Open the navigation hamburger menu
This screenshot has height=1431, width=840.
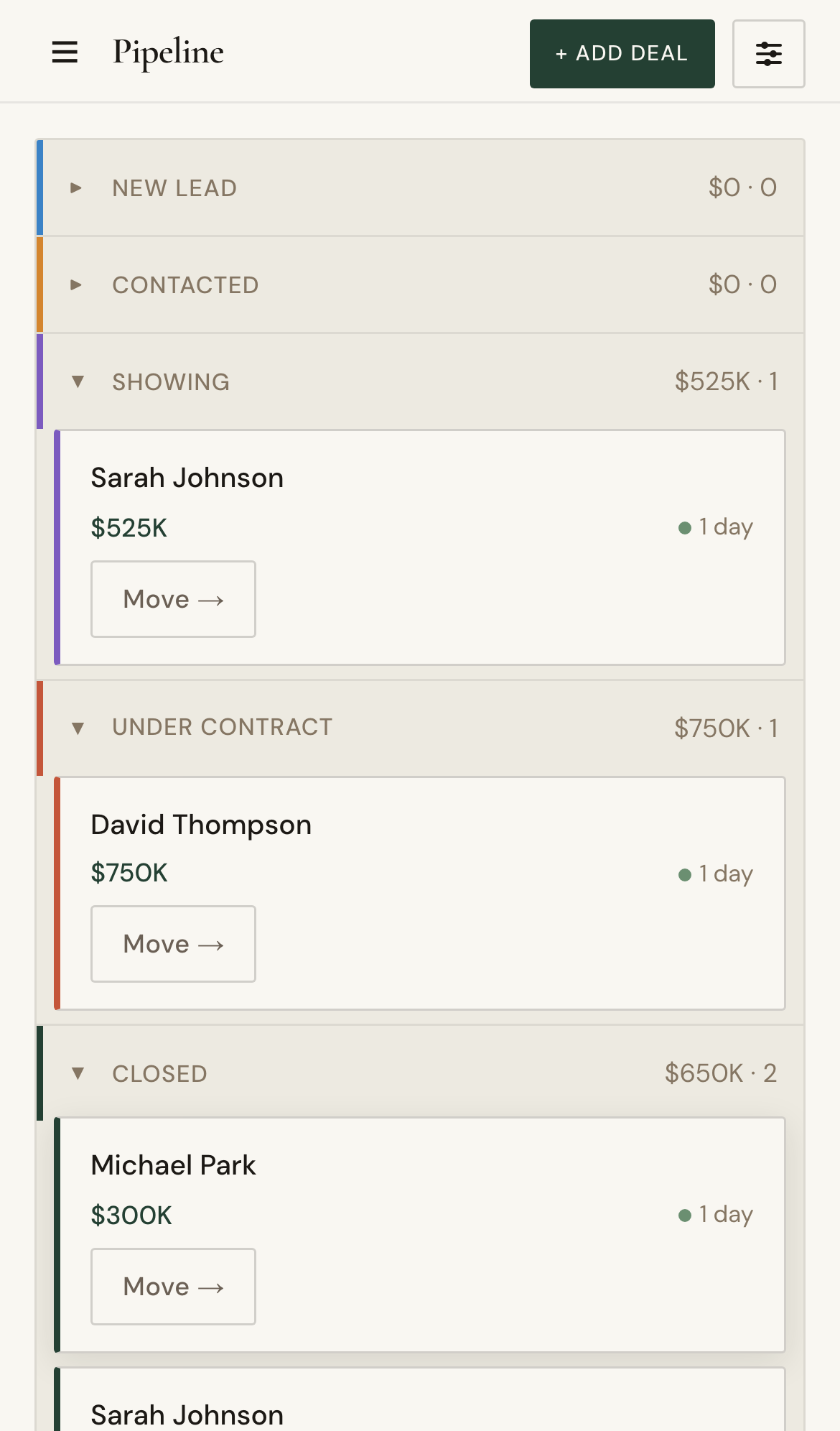pyautogui.click(x=64, y=52)
